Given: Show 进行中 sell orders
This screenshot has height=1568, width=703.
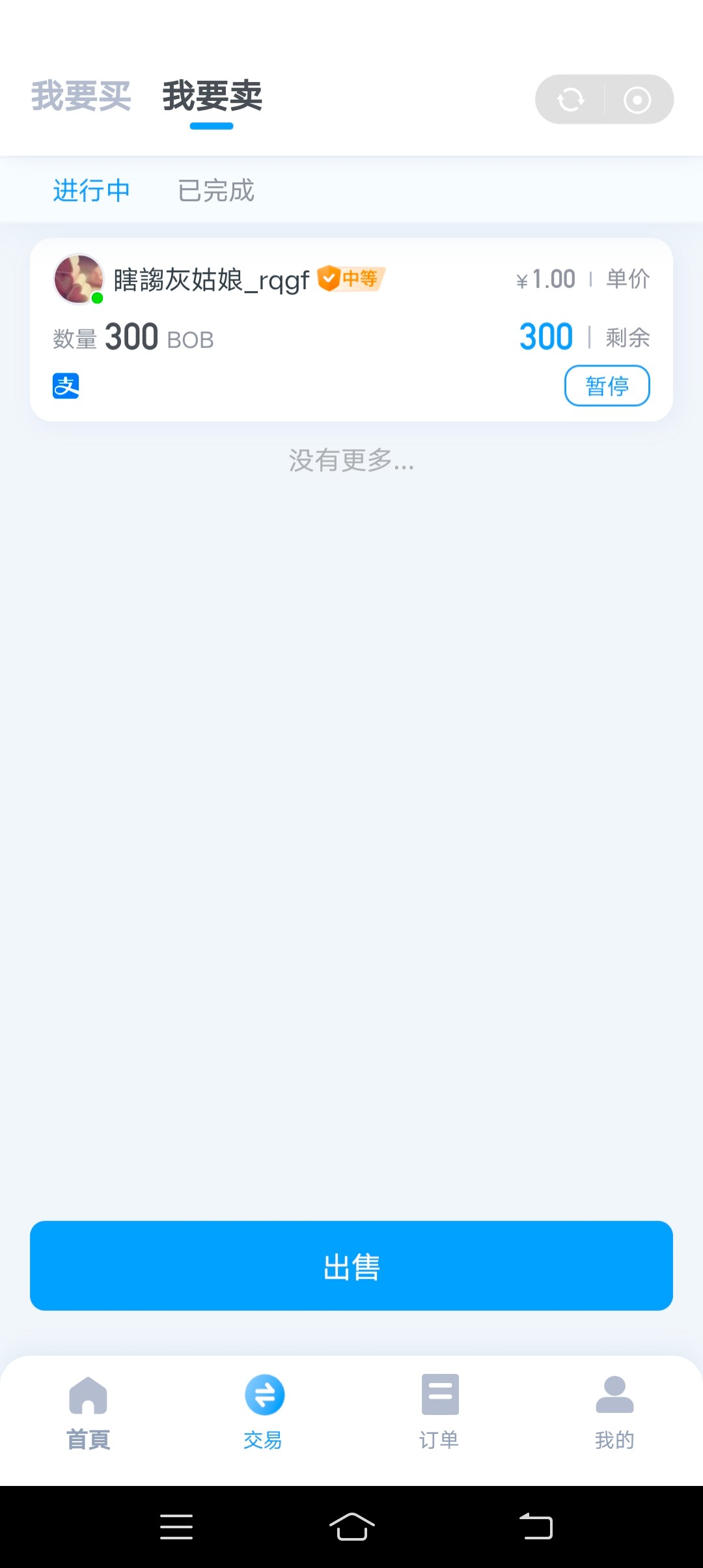Looking at the screenshot, I should [x=91, y=191].
